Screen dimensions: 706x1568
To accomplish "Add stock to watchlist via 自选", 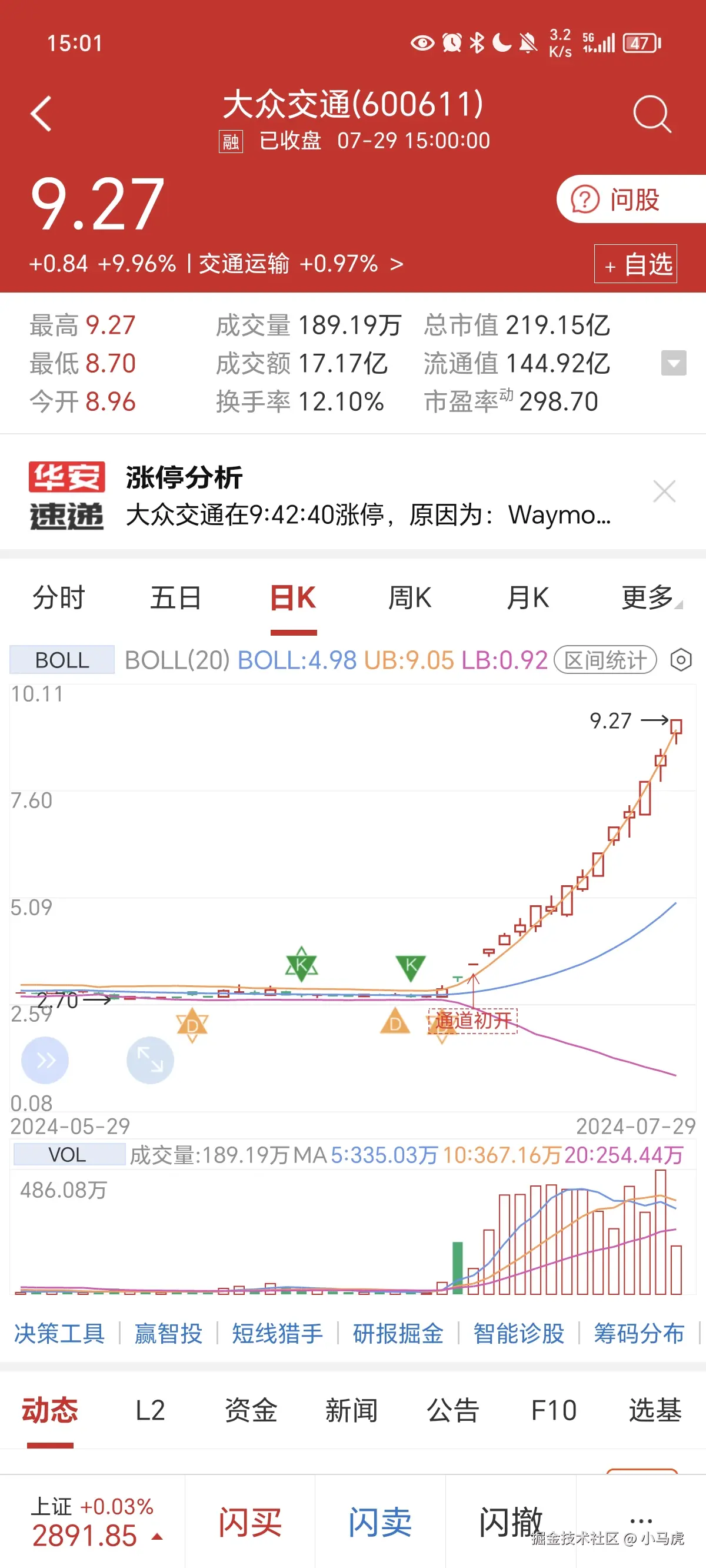I will tap(635, 264).
